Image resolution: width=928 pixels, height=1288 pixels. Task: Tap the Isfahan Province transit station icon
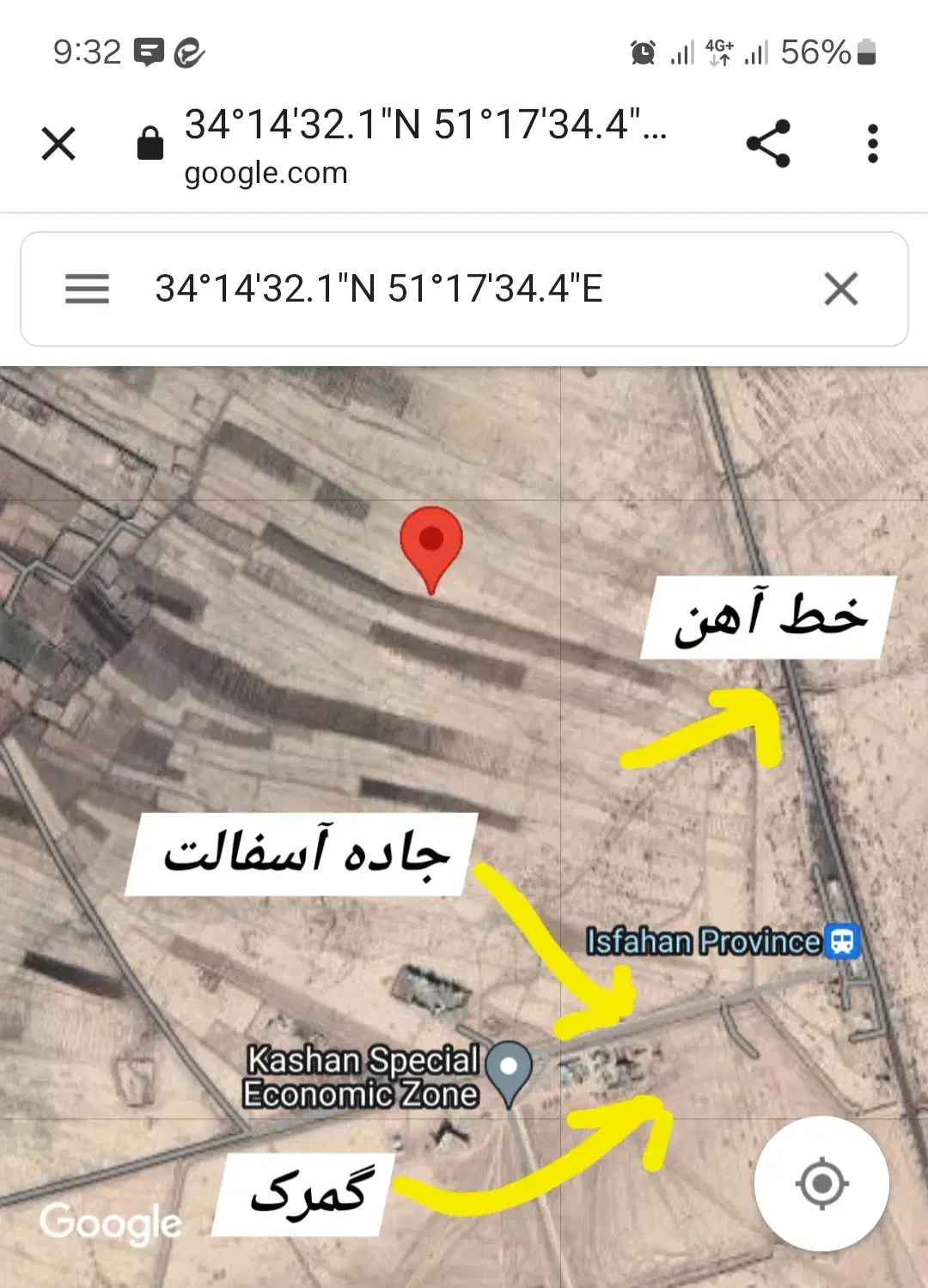(842, 941)
